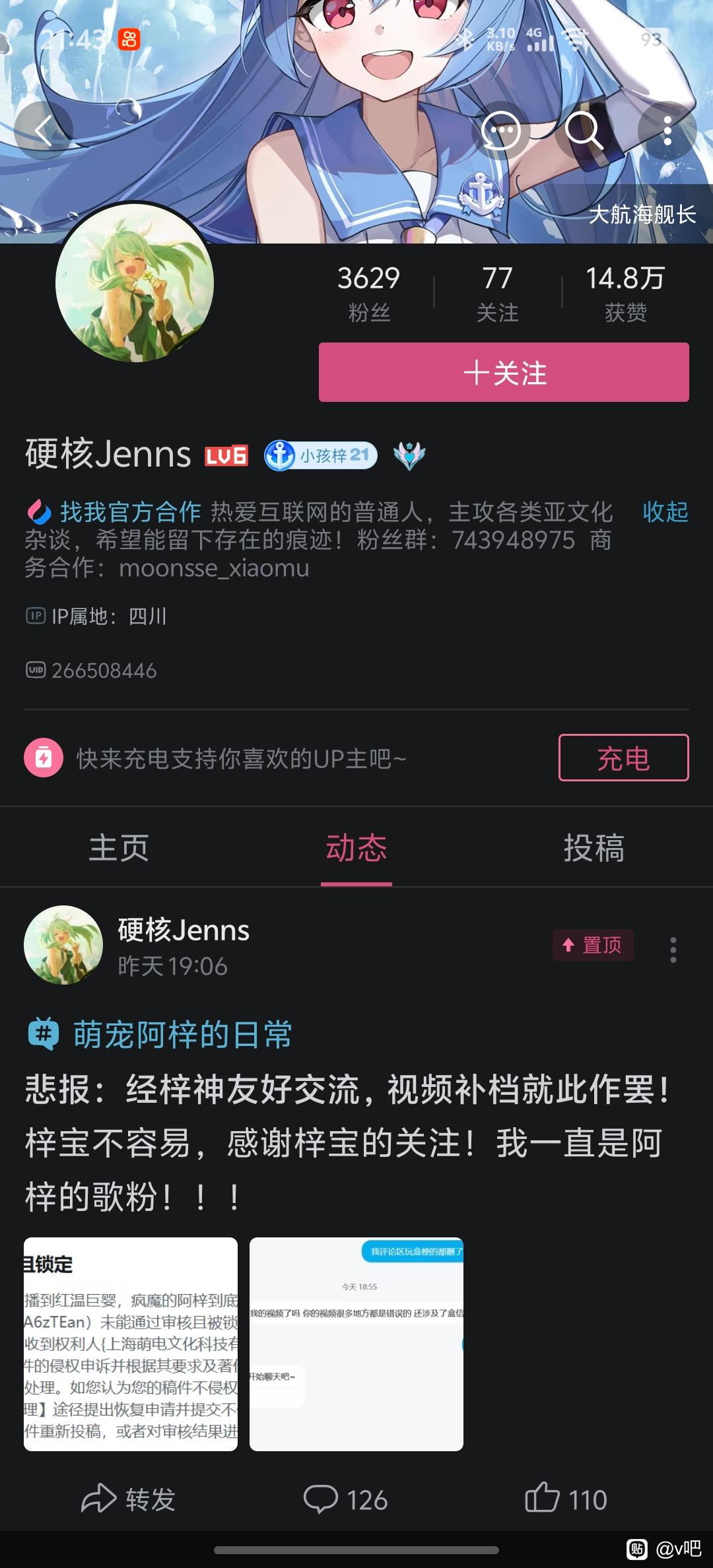The width and height of the screenshot is (713, 1568).
Task: Tap the 充电 charge button
Action: pyautogui.click(x=623, y=758)
